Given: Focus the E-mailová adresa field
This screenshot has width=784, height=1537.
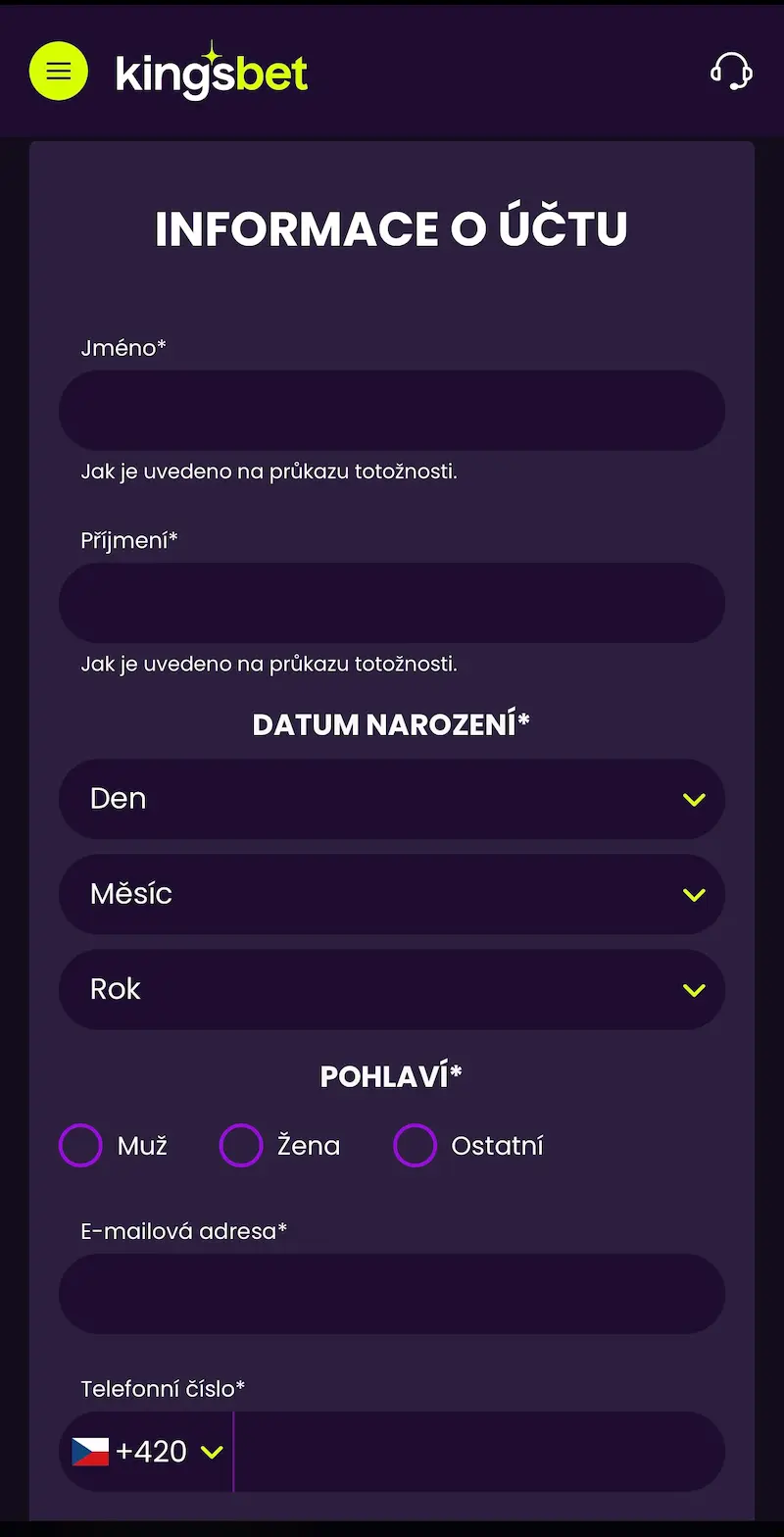Looking at the screenshot, I should (392, 1294).
